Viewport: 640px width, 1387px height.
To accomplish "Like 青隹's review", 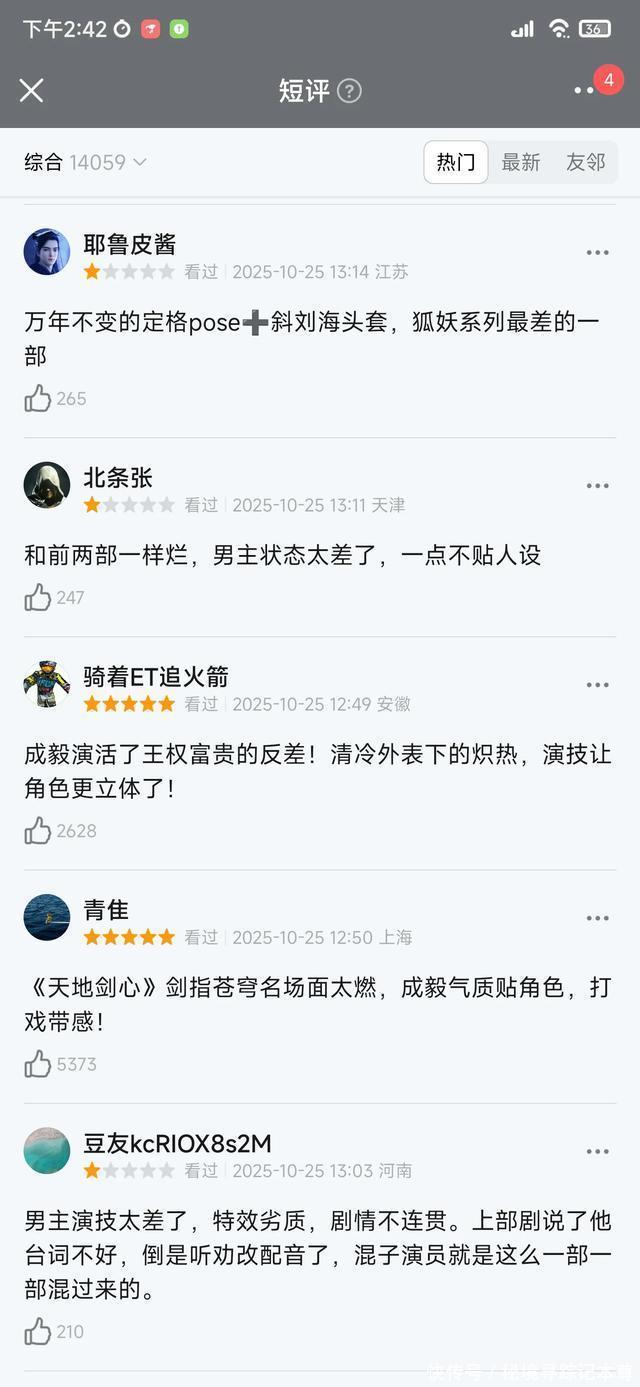I will [38, 1064].
